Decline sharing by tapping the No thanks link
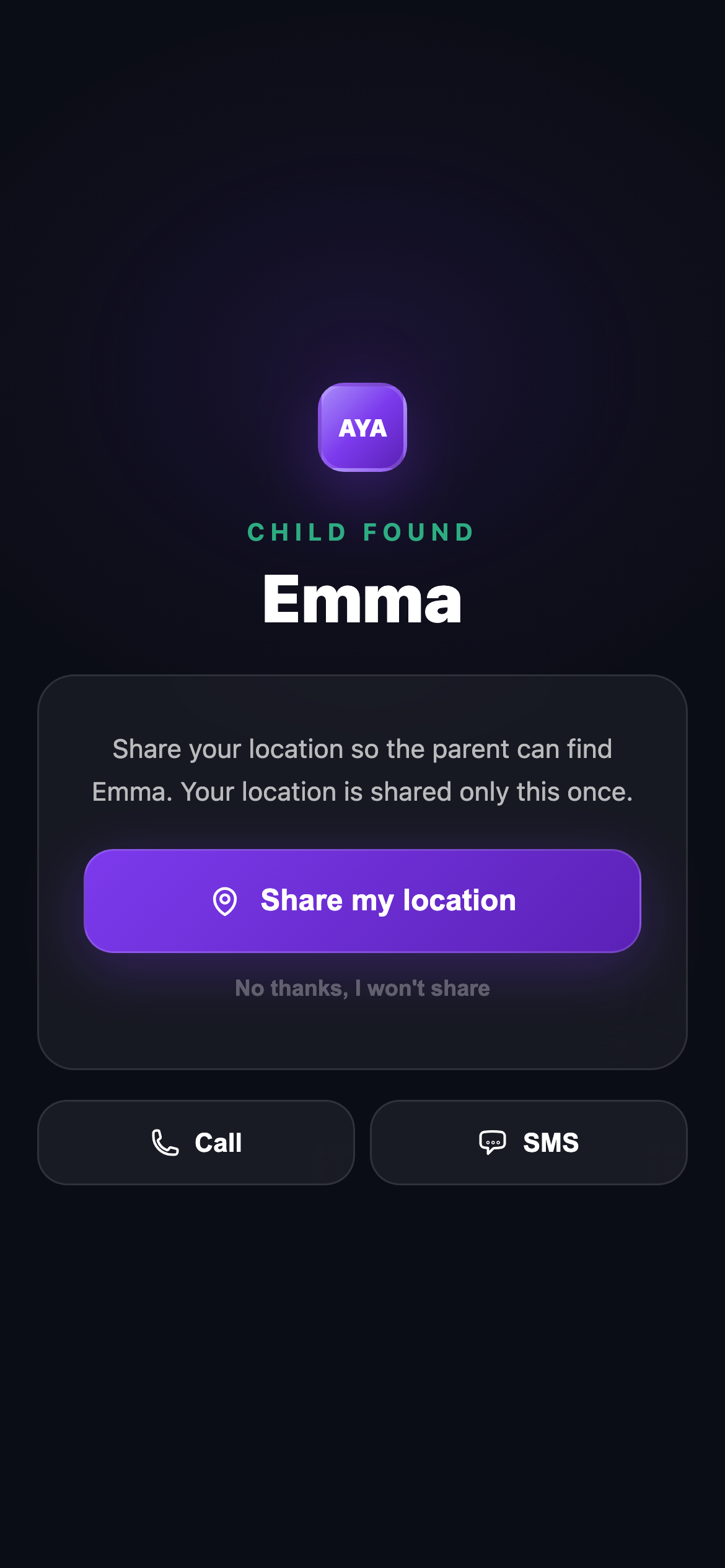 click(362, 988)
